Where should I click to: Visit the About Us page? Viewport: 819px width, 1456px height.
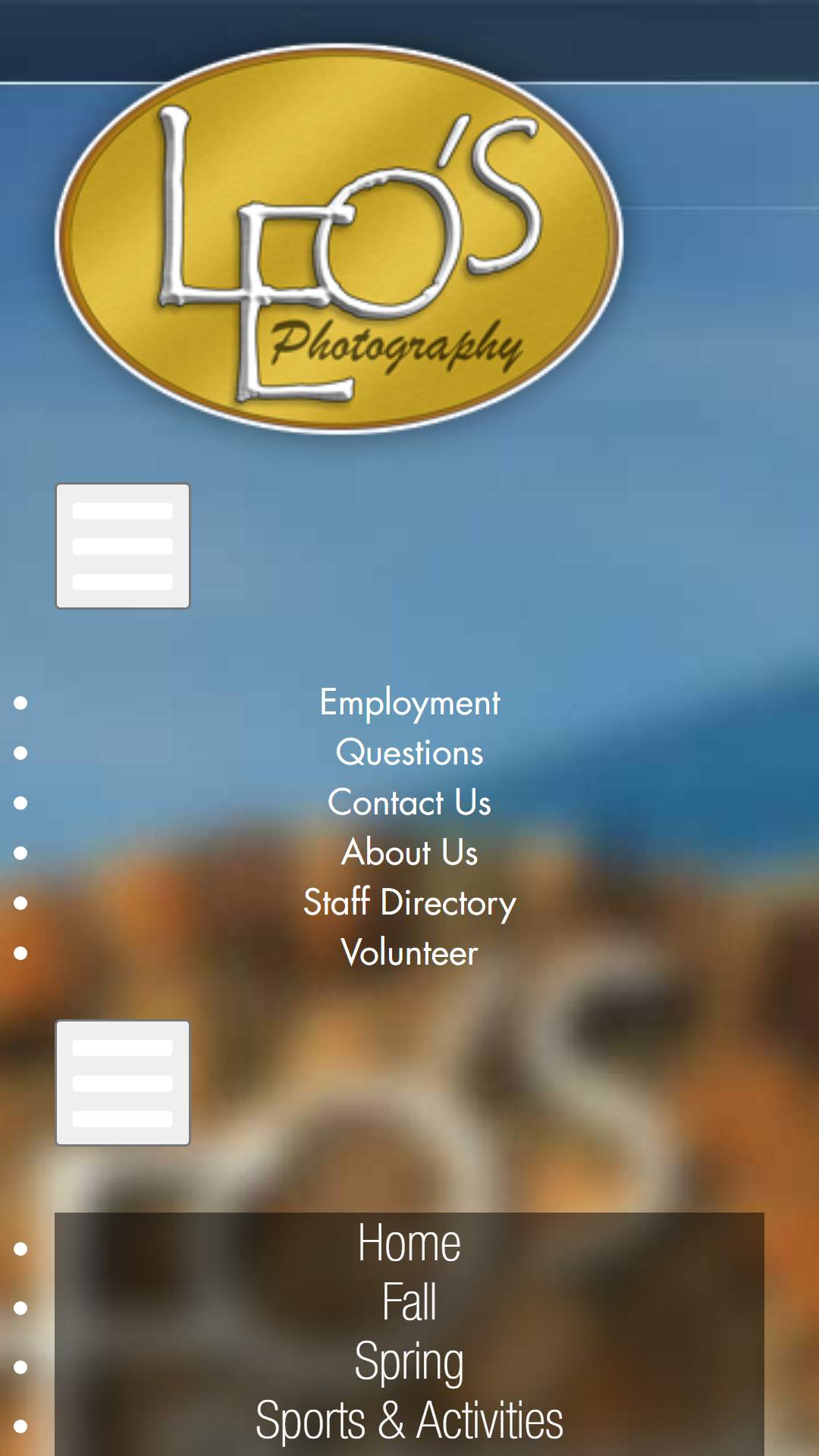[409, 853]
